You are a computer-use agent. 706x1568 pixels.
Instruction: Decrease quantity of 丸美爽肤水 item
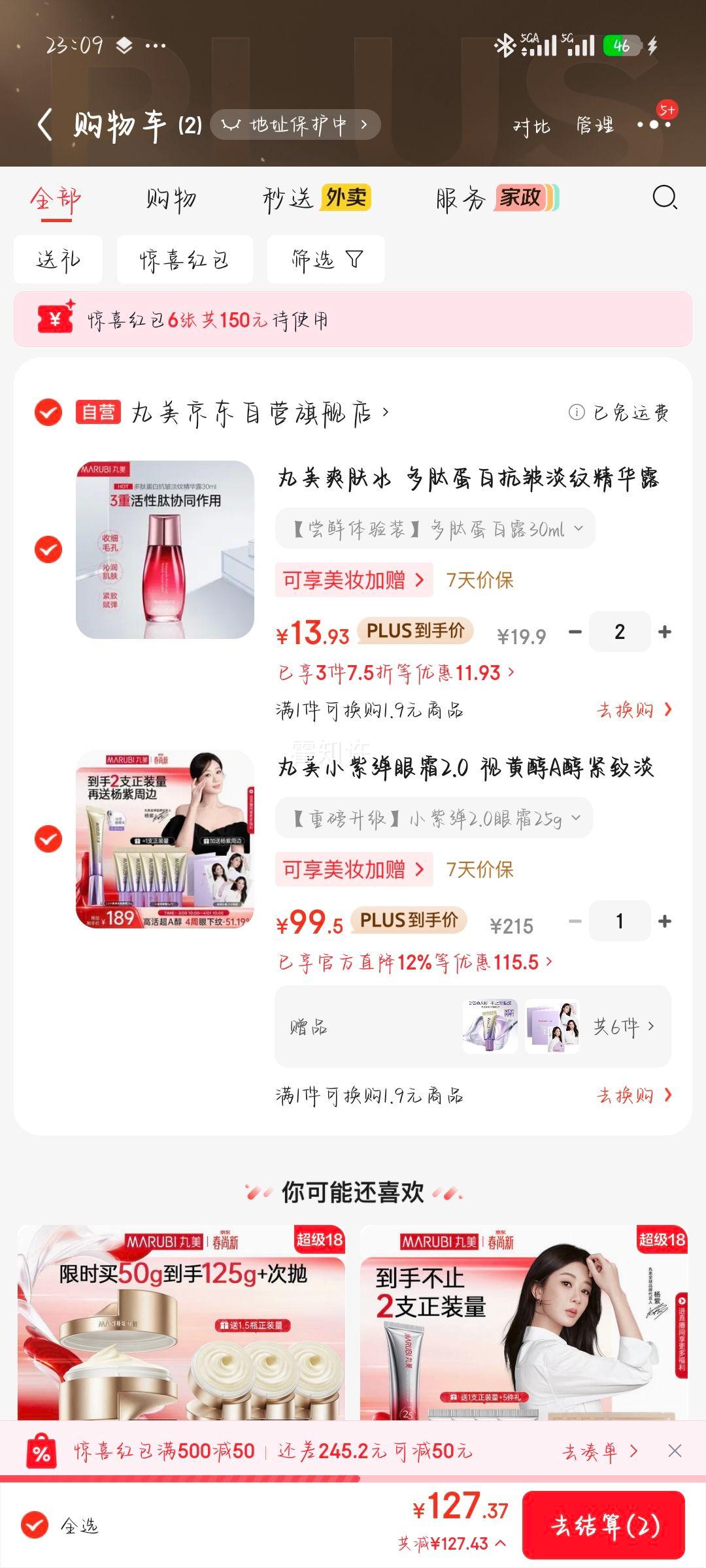[x=575, y=632]
